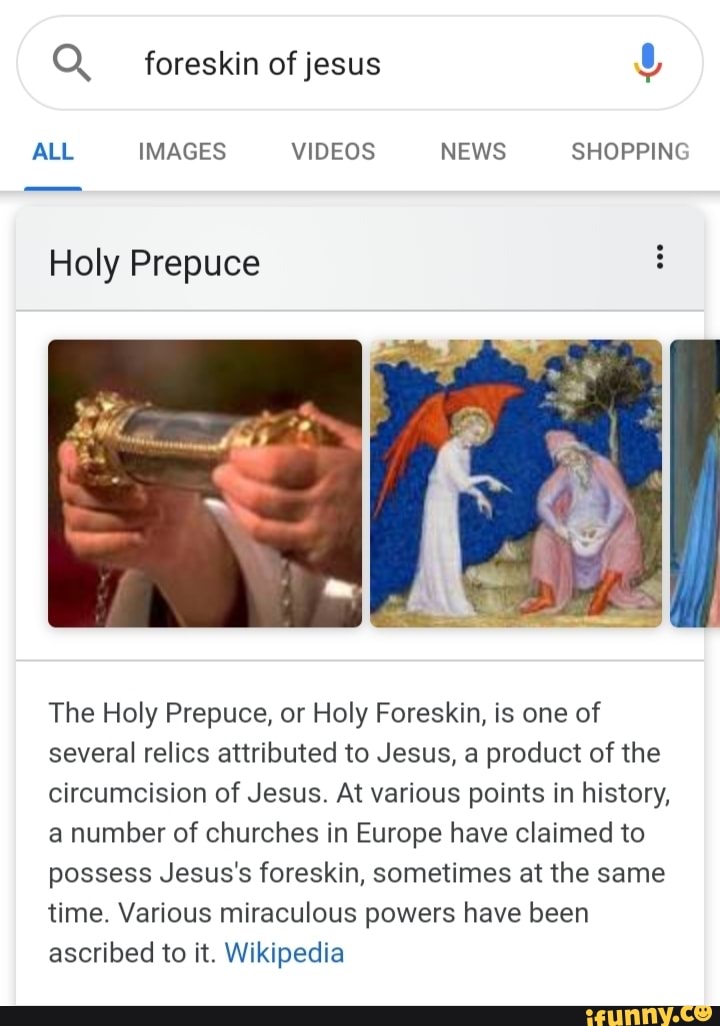Click the search magnifying glass icon

(x=70, y=62)
